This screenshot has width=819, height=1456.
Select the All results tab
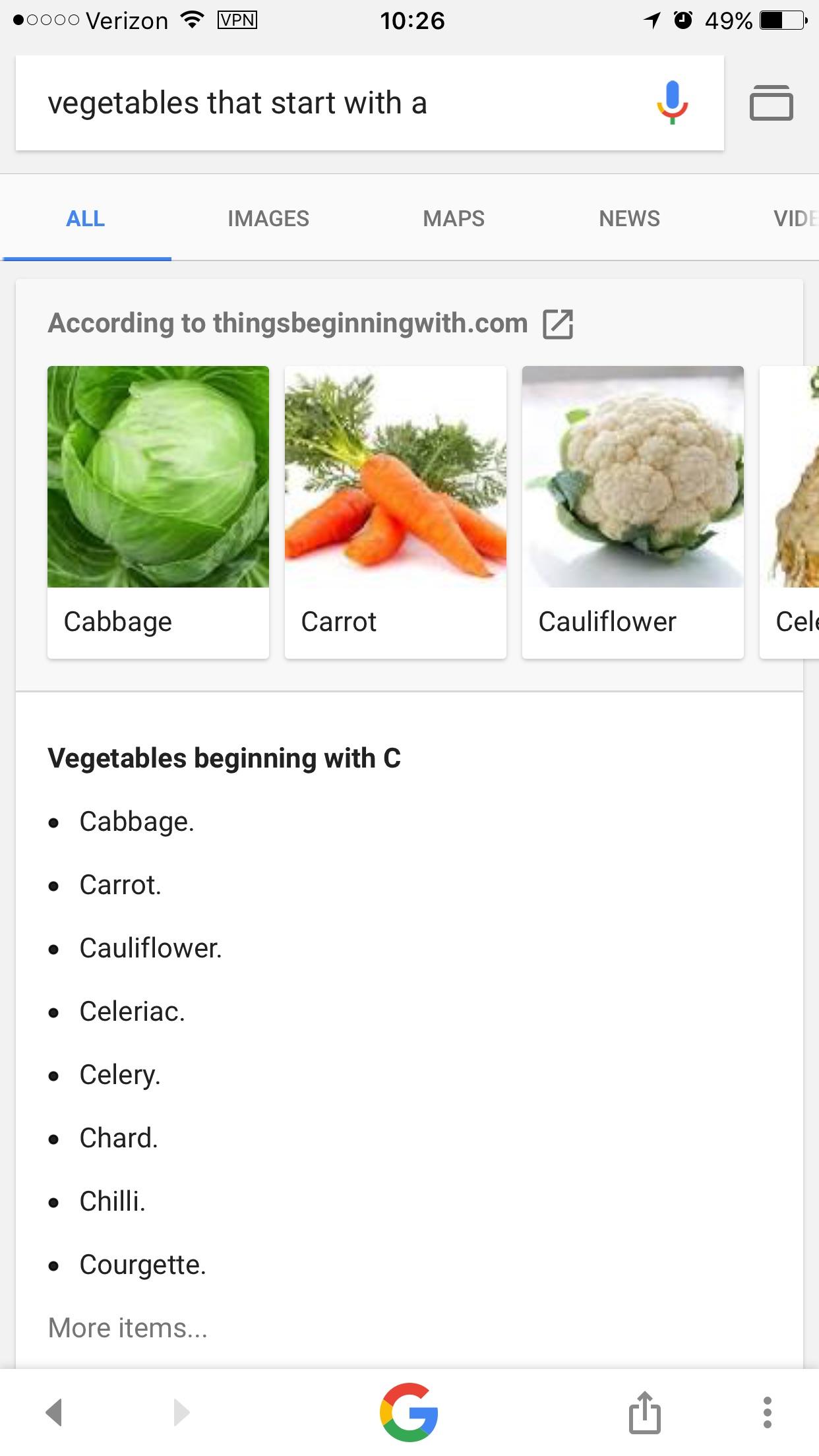[x=86, y=218]
